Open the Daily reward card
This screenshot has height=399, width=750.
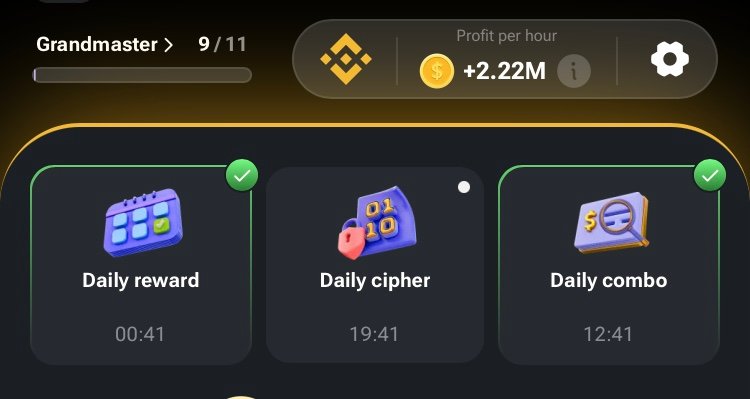141,265
